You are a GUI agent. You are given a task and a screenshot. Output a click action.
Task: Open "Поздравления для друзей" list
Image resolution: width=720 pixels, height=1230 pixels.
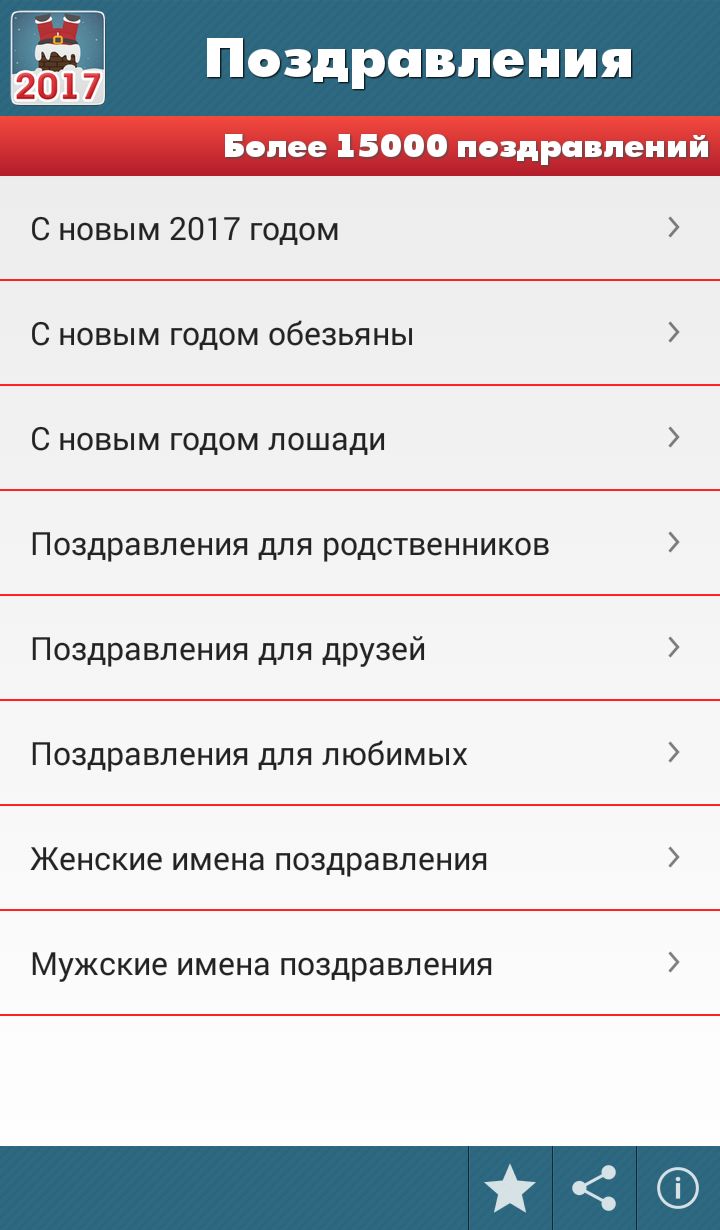click(360, 649)
